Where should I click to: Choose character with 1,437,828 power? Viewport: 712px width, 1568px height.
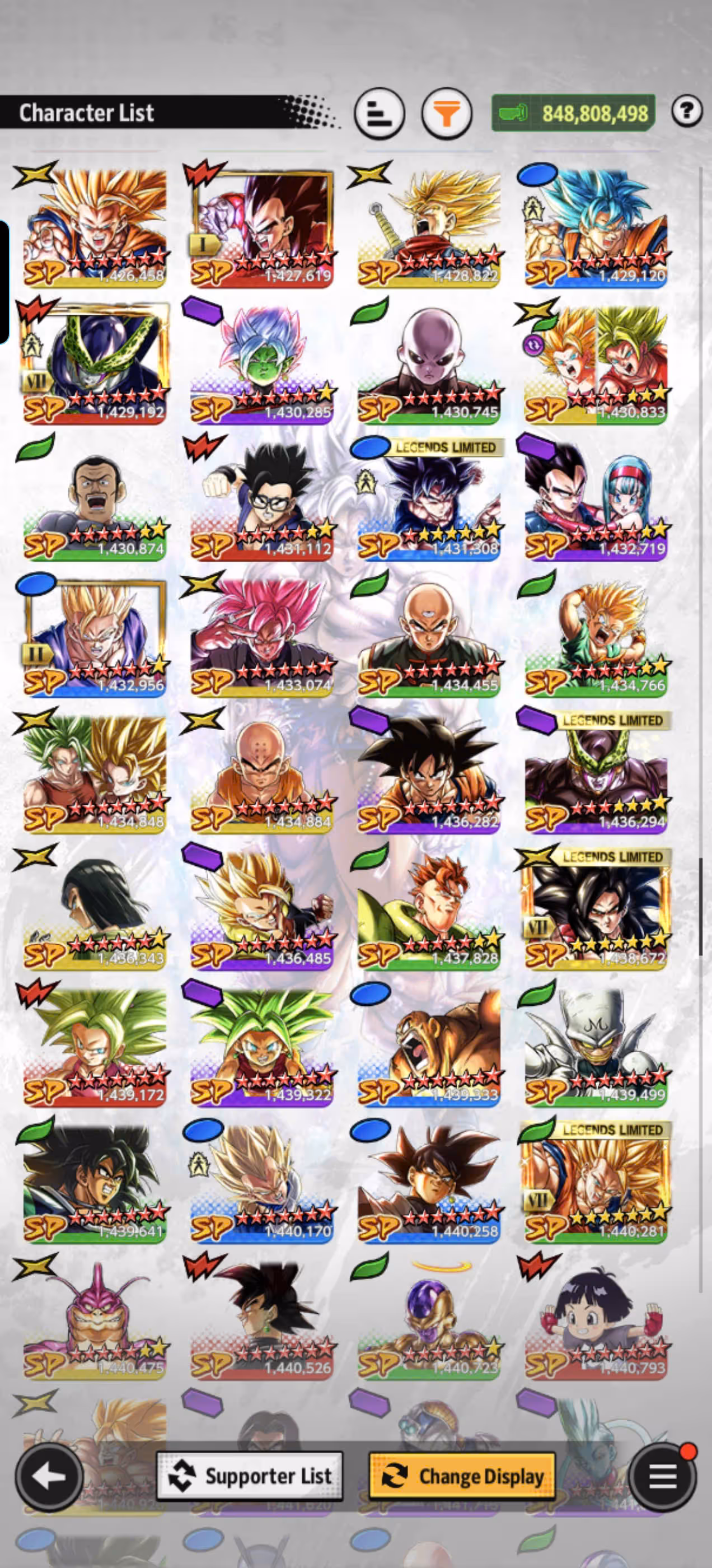coord(428,909)
